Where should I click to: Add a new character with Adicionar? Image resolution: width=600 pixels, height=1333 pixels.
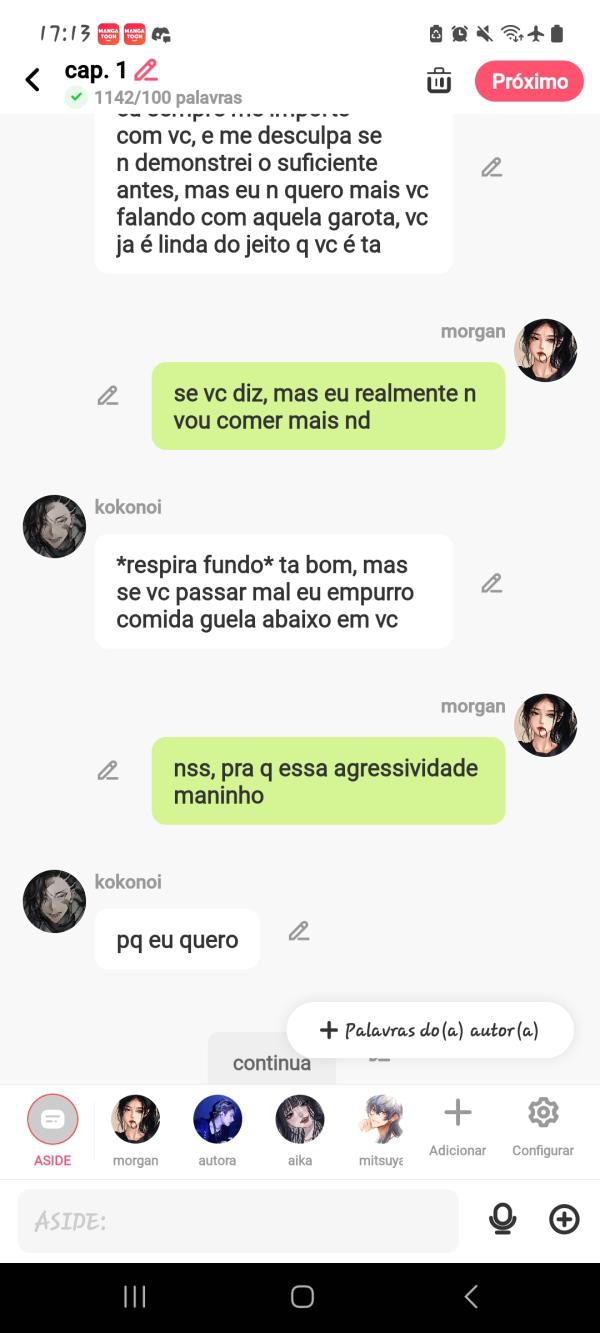click(x=457, y=1125)
